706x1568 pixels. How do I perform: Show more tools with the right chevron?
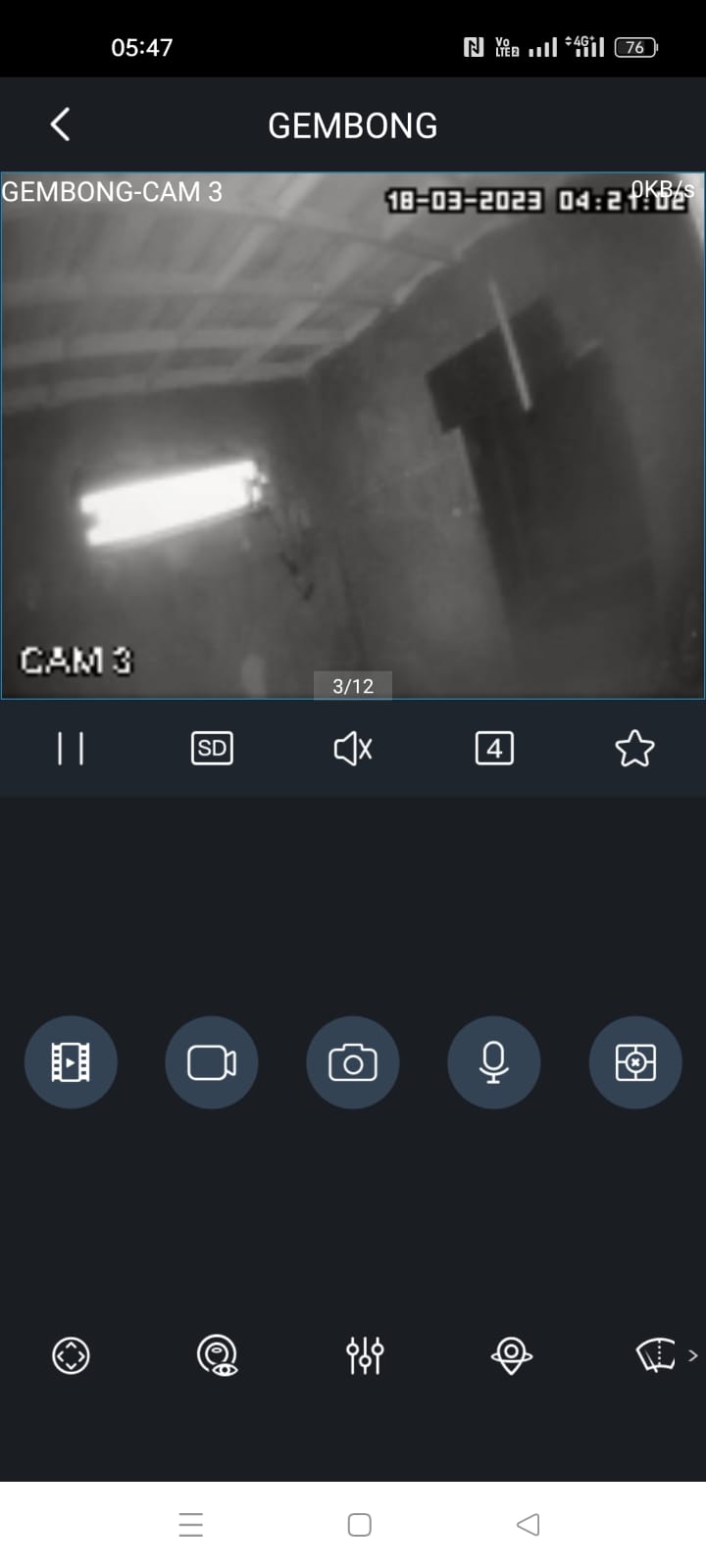[693, 1355]
